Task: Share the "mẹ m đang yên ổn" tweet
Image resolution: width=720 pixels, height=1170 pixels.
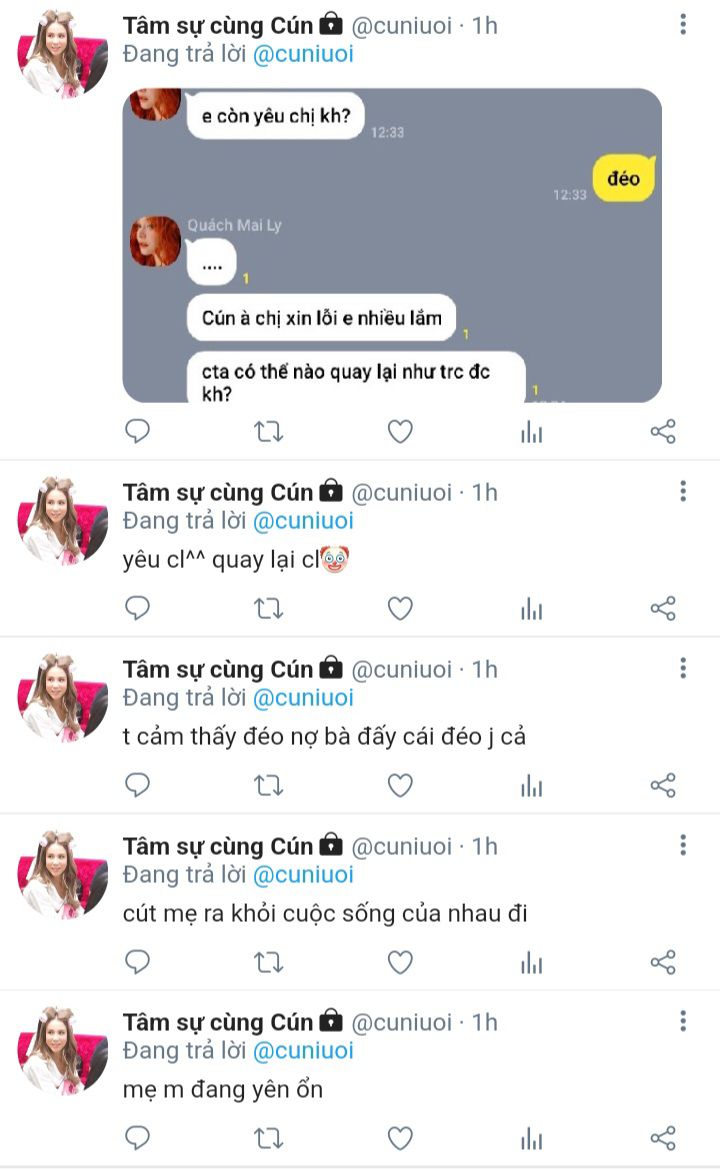Action: tap(663, 1138)
